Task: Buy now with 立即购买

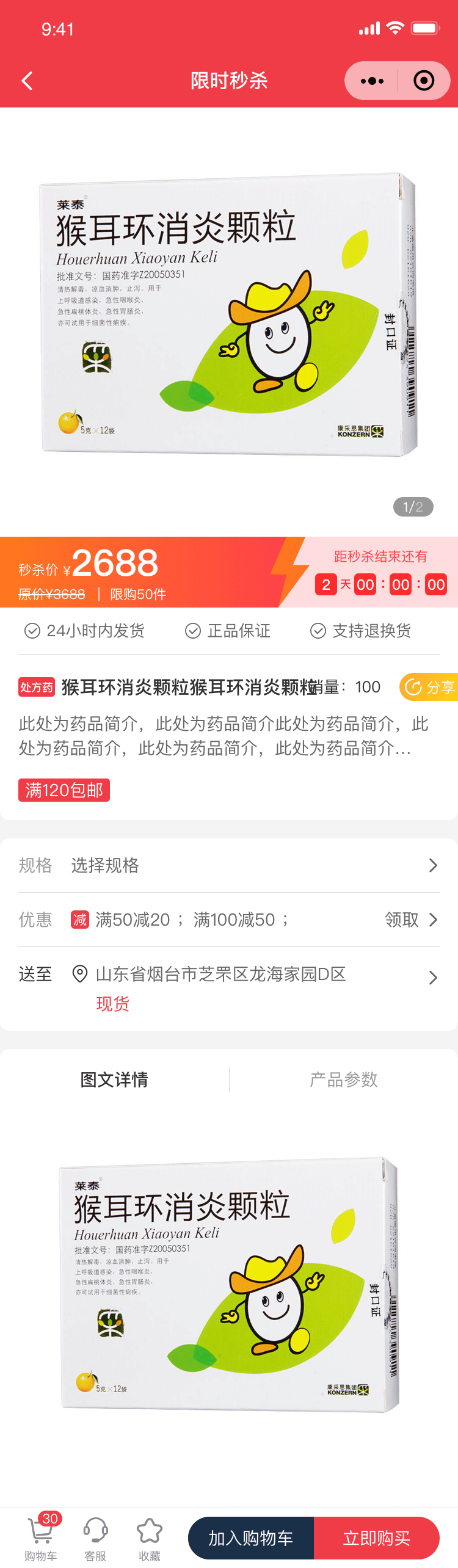Action: tap(377, 1537)
